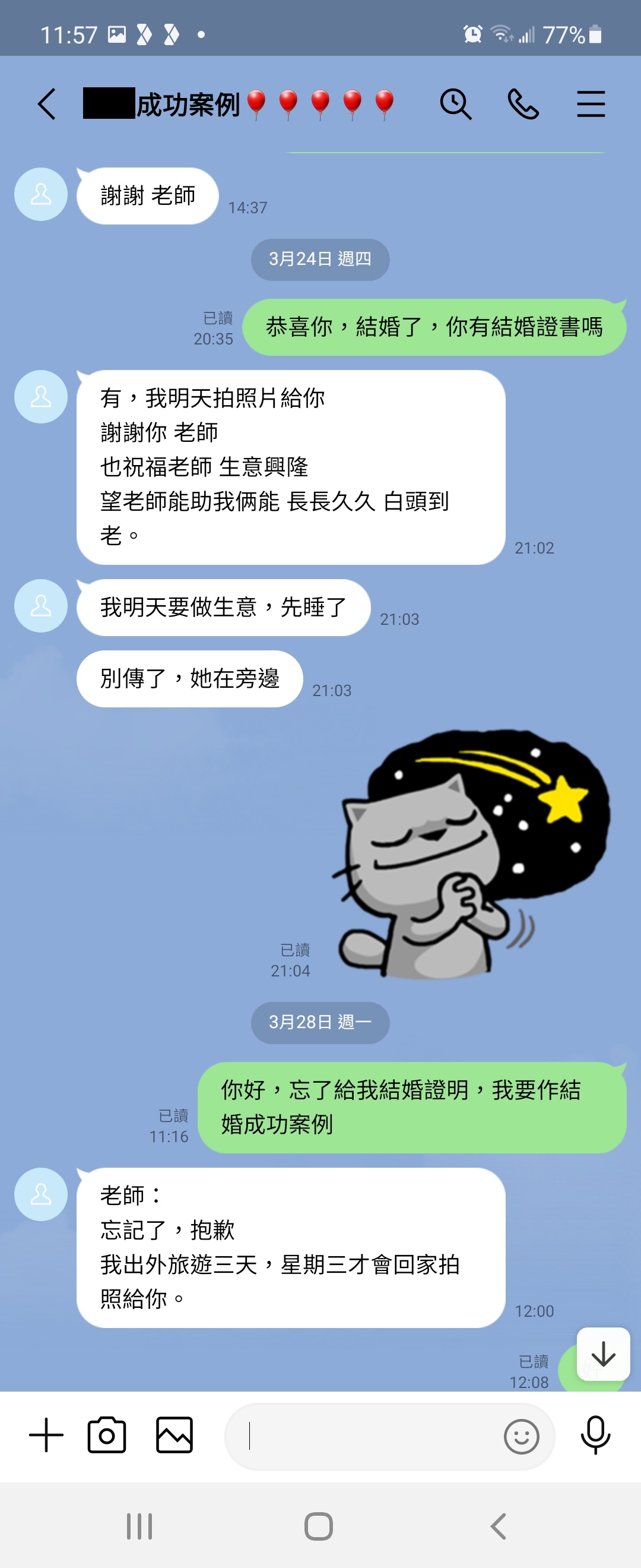This screenshot has height=1568, width=641.
Task: Open the photo gallery picker
Action: tap(174, 1435)
